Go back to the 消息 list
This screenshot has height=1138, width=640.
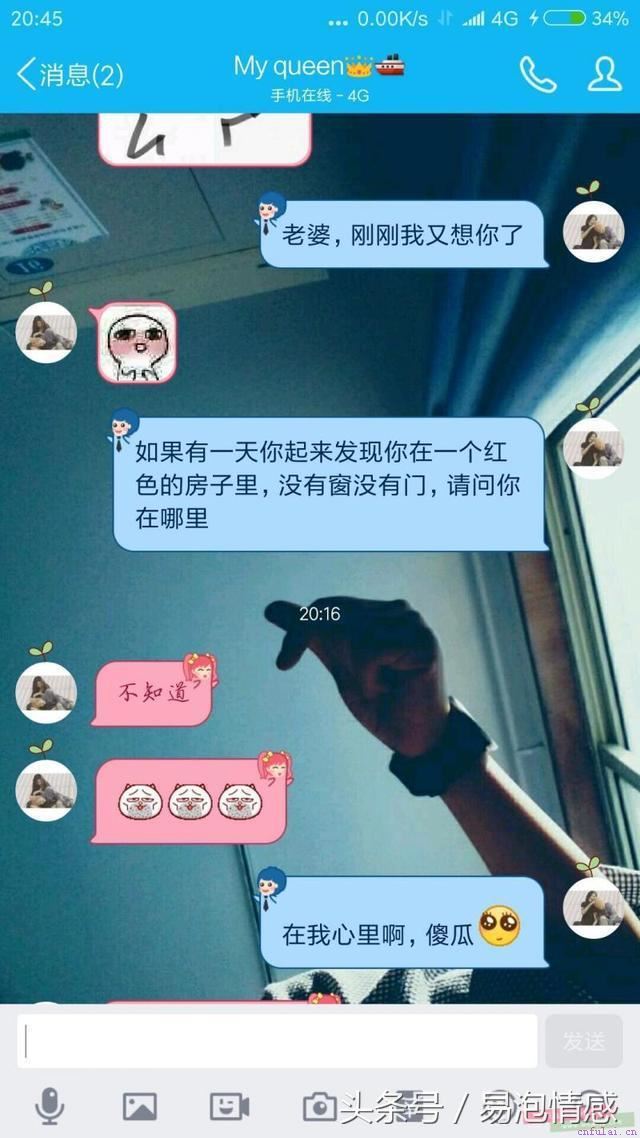click(x=68, y=74)
